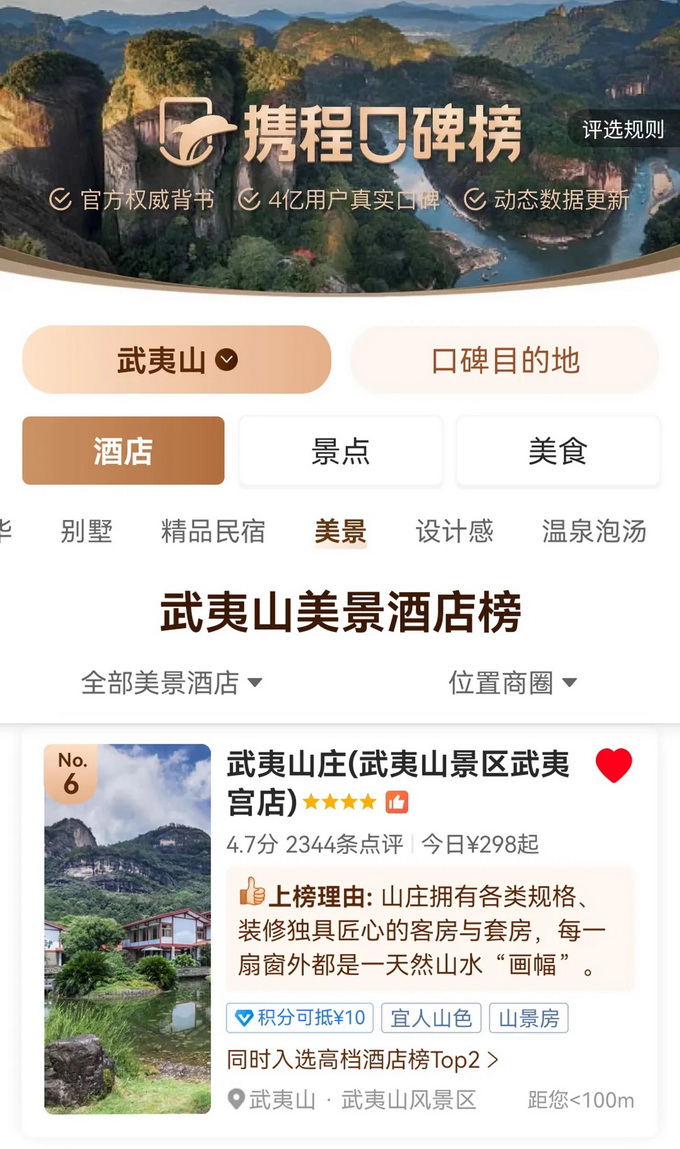The height and width of the screenshot is (1149, 680).
Task: Select the 酒店 category tab
Action: point(123,451)
